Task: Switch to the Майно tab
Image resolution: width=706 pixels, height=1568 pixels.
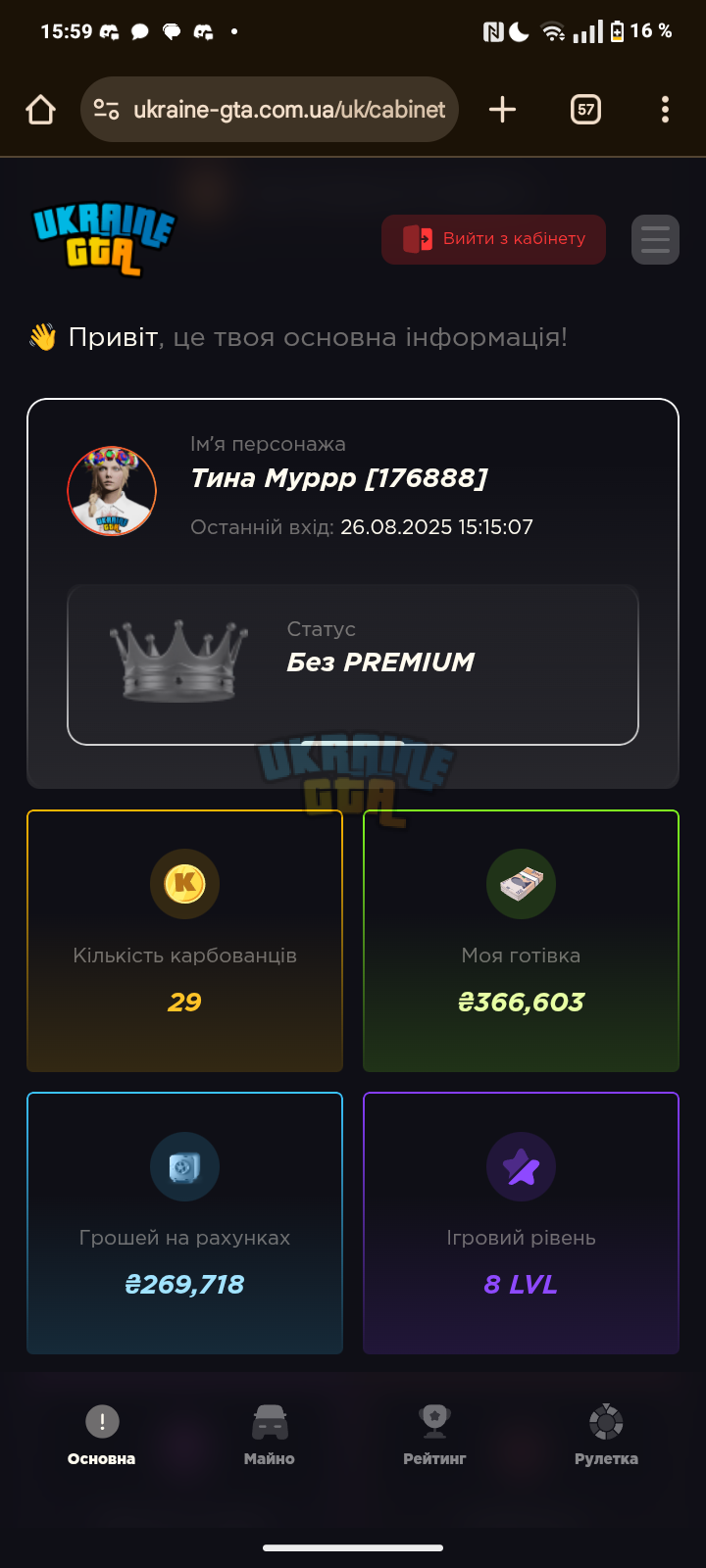Action: click(x=270, y=1435)
